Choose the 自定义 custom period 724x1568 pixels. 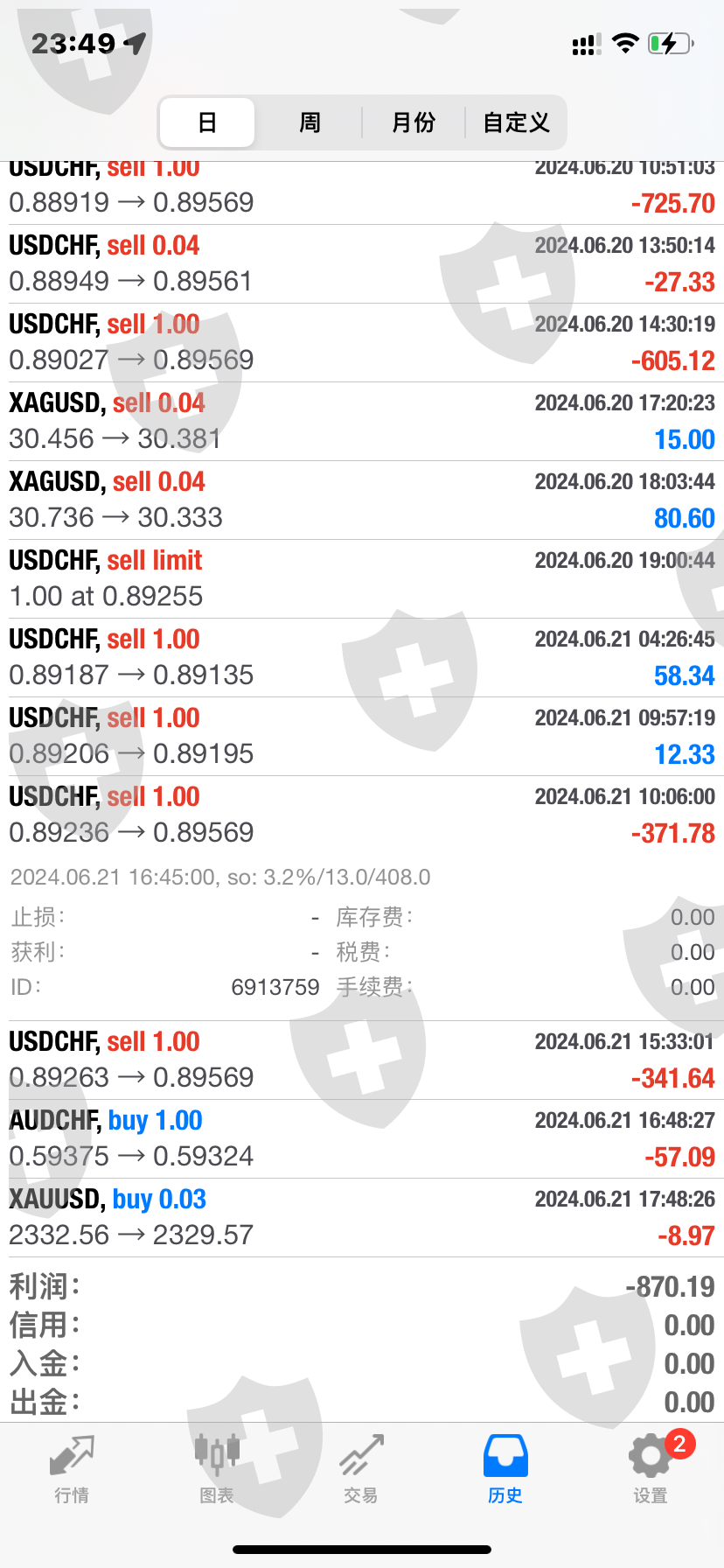click(516, 122)
